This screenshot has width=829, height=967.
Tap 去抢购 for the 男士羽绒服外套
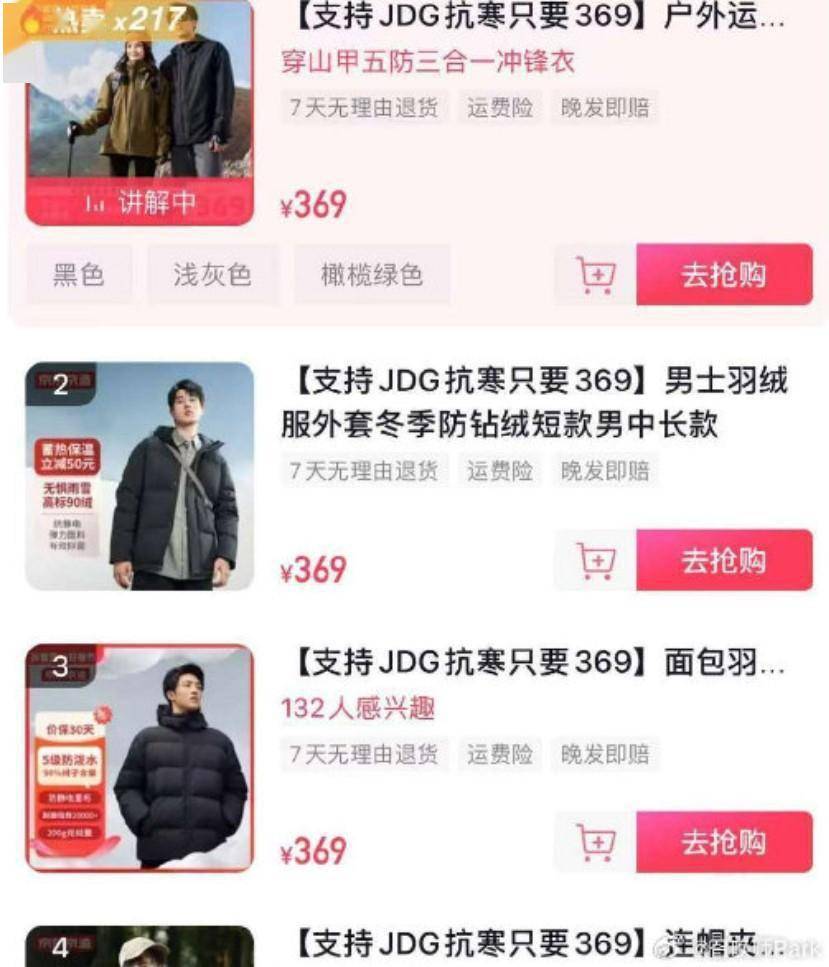pyautogui.click(x=724, y=560)
